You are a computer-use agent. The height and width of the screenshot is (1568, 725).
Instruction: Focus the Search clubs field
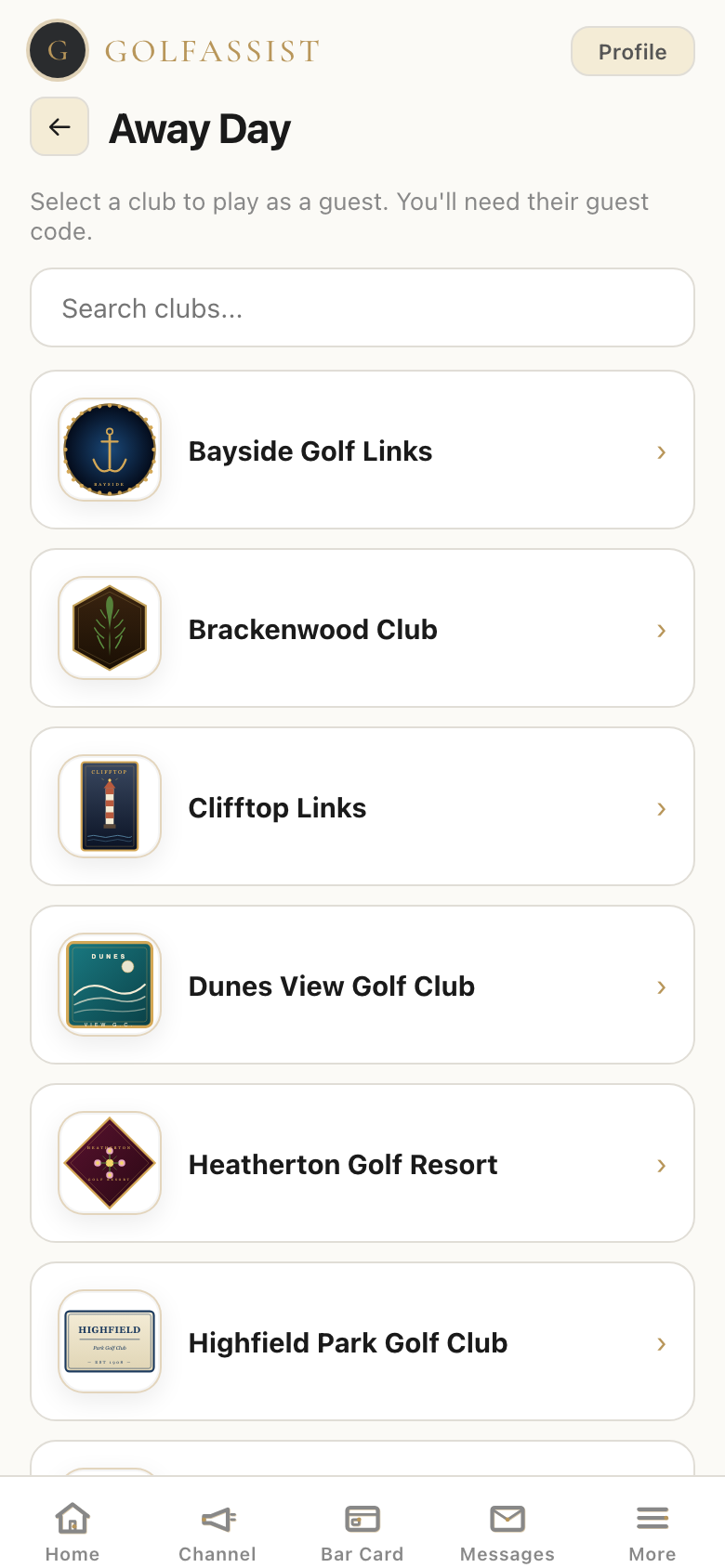(x=362, y=307)
